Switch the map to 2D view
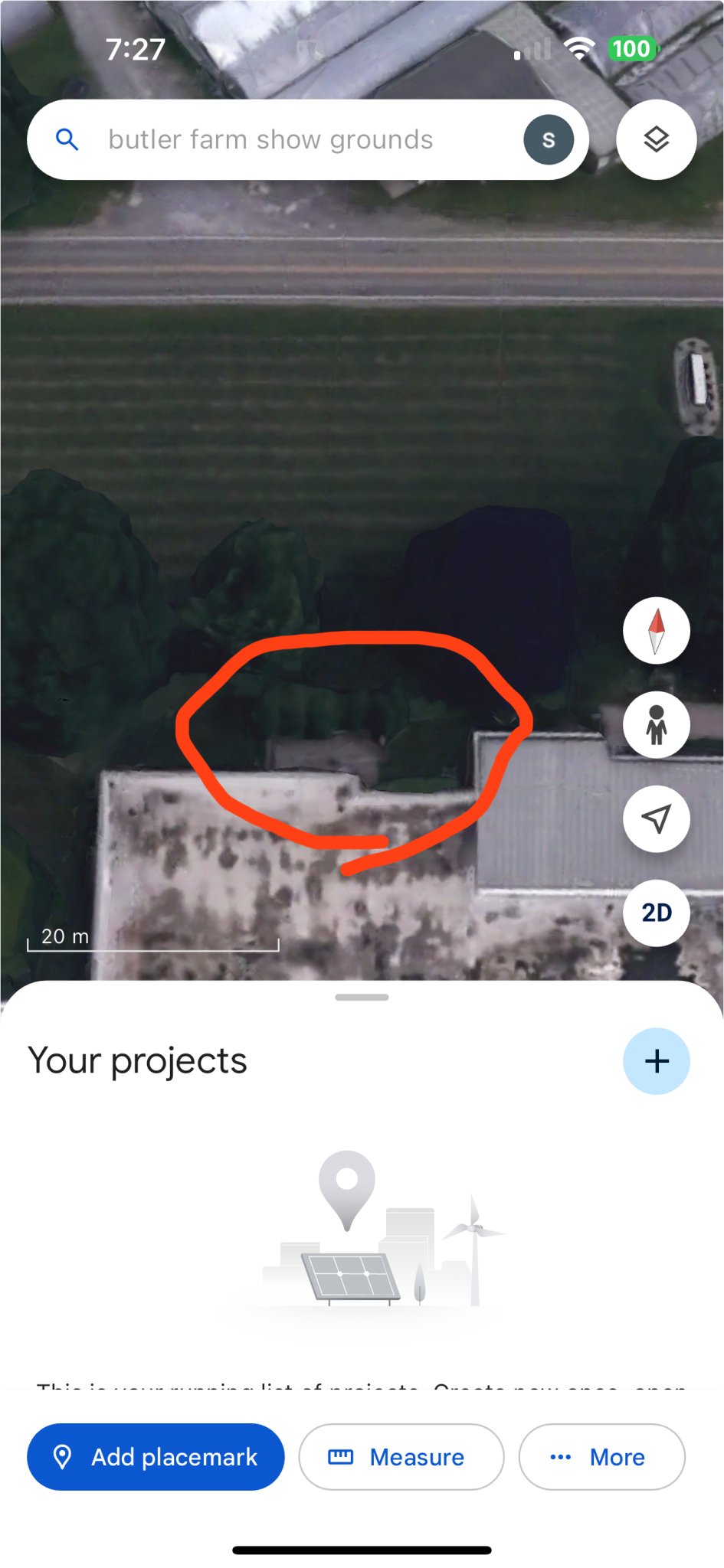The height and width of the screenshot is (1568, 724). point(657,913)
